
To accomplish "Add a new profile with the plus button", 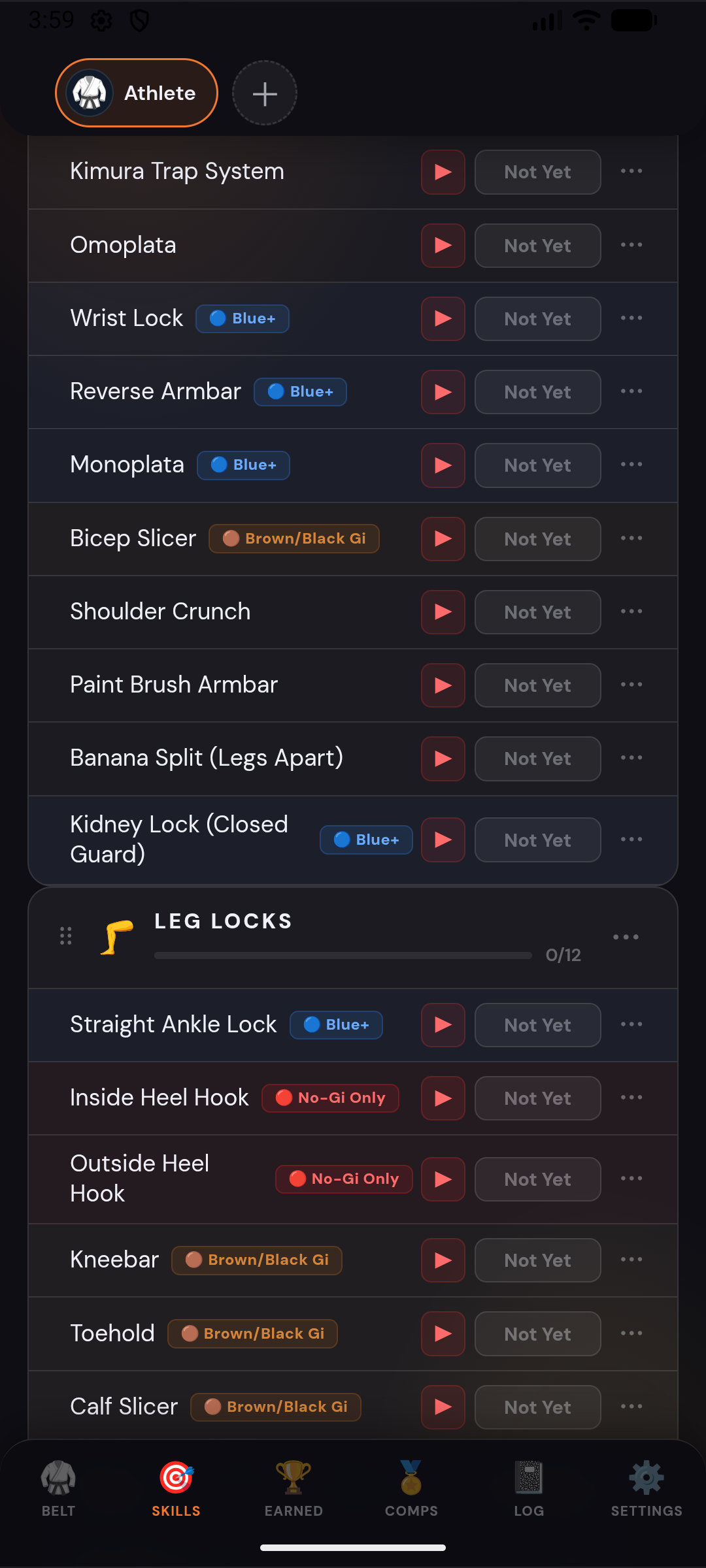I will coord(265,93).
